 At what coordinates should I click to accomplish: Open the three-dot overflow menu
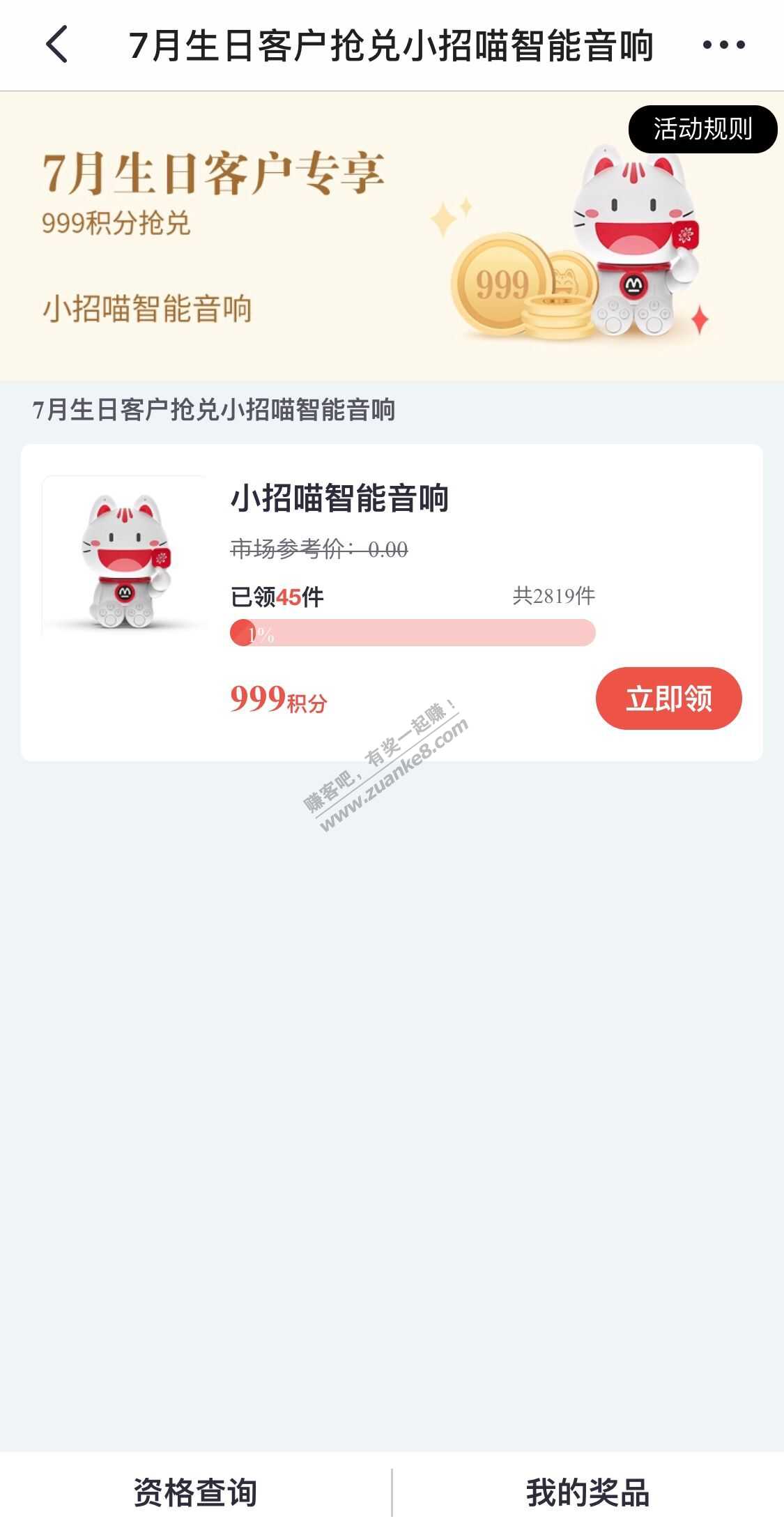point(723,45)
